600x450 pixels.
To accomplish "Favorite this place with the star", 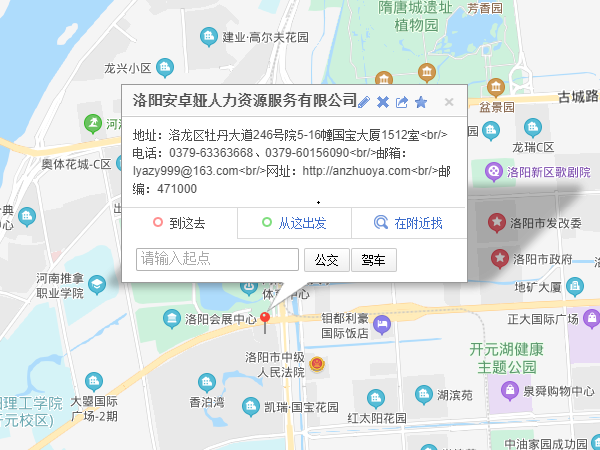I will pos(421,102).
